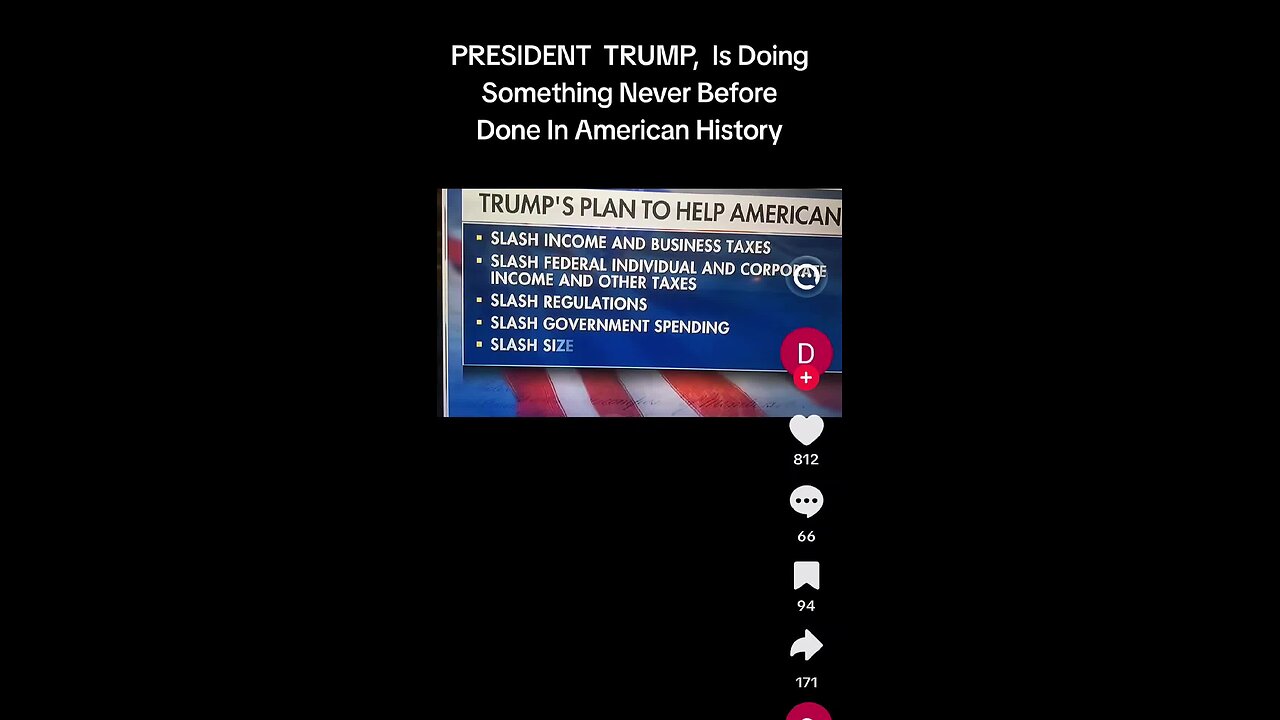This screenshot has height=720, width=1280.
Task: Follow the creator with the plus badge
Action: [806, 379]
